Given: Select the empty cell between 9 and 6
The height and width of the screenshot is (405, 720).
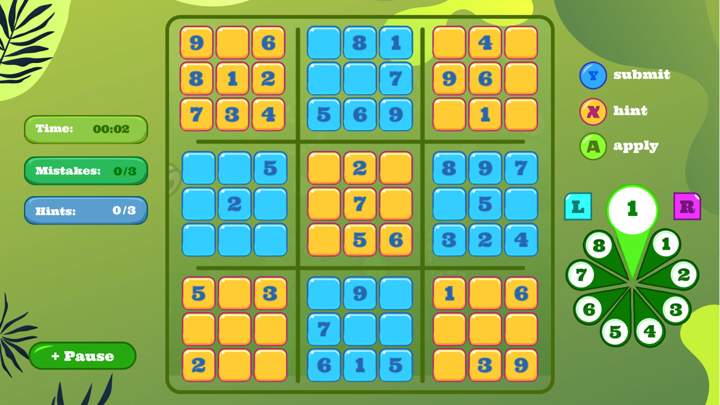Looking at the screenshot, I should 232,43.
